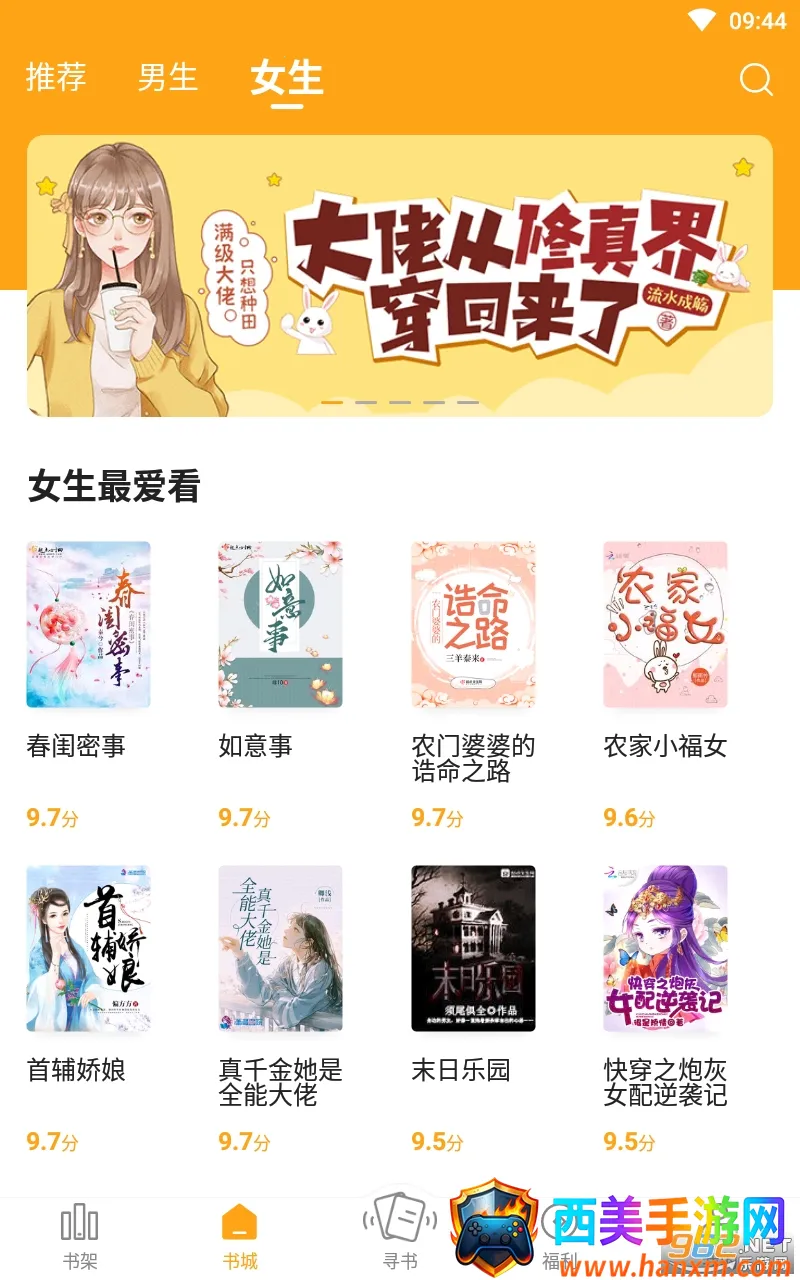The width and height of the screenshot is (800, 1280).
Task: Open the search icon
Action: pos(756,79)
